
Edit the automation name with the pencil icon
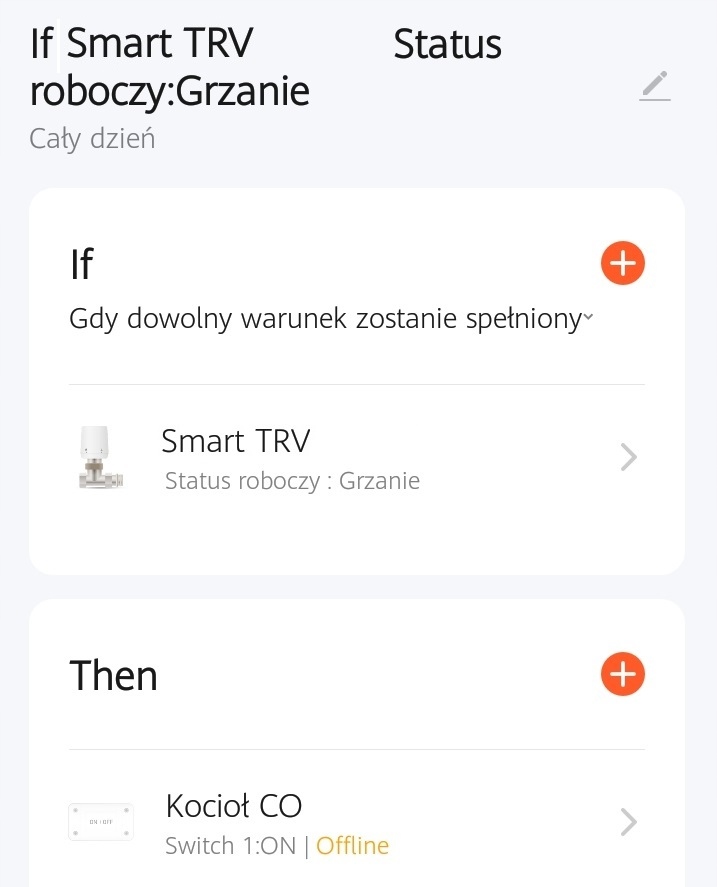point(654,86)
